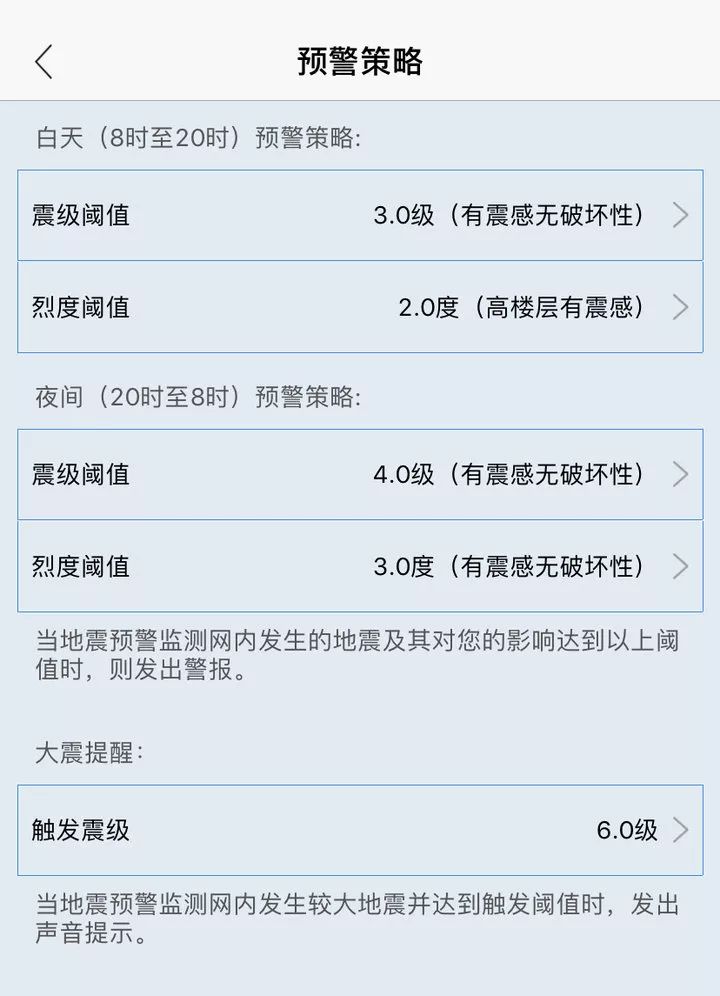The height and width of the screenshot is (996, 720).
Task: Change 触发震级 for 大震提醒
Action: [x=360, y=830]
